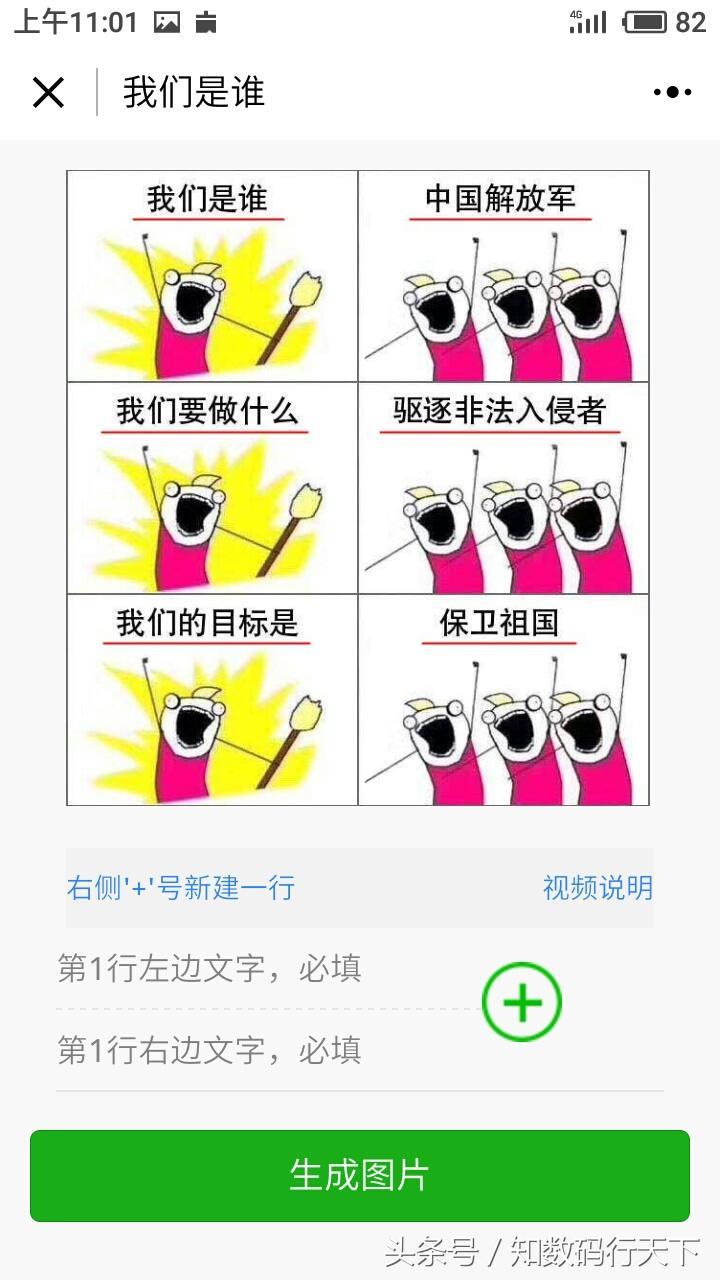Close the 我们是谁 page

click(48, 93)
